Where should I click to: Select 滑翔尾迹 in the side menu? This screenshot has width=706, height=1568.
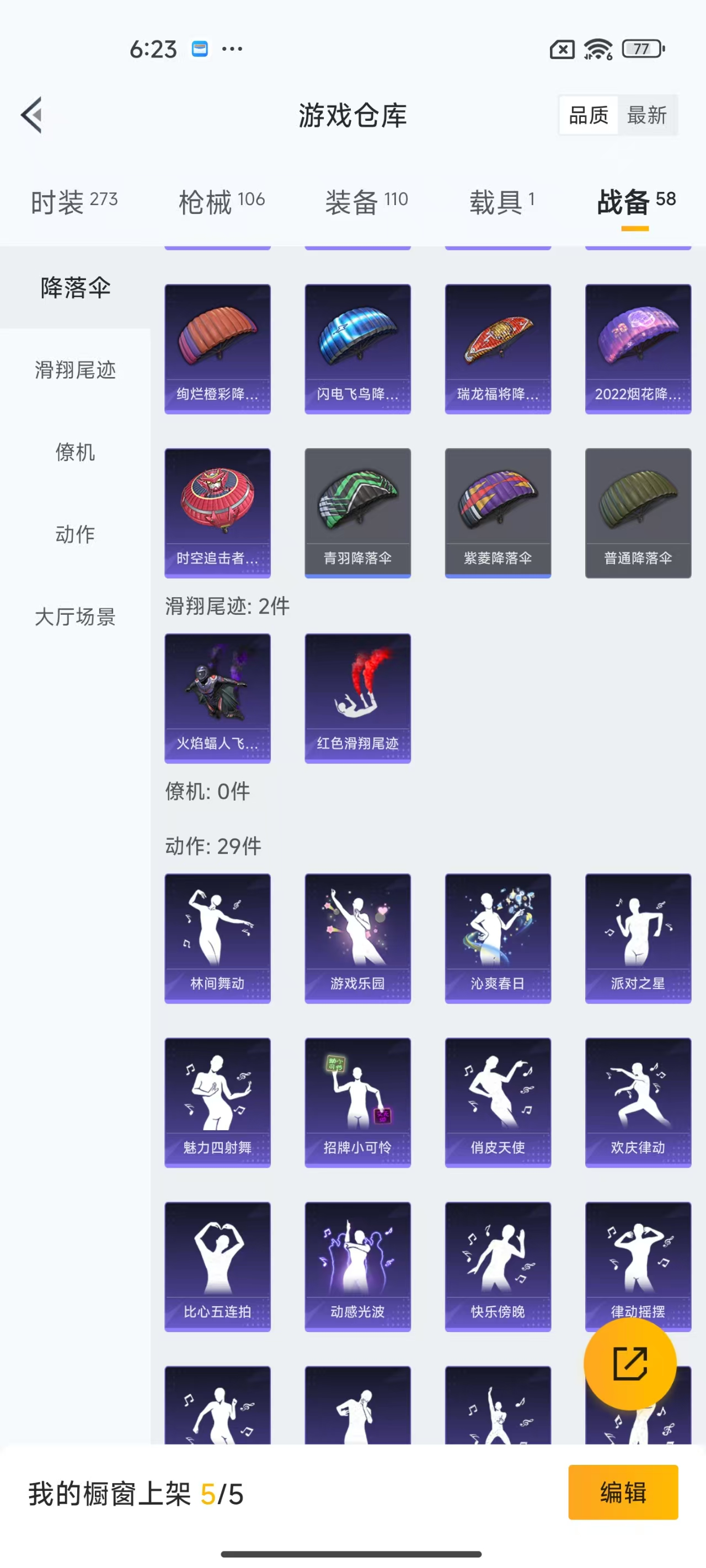pyautogui.click(x=75, y=370)
